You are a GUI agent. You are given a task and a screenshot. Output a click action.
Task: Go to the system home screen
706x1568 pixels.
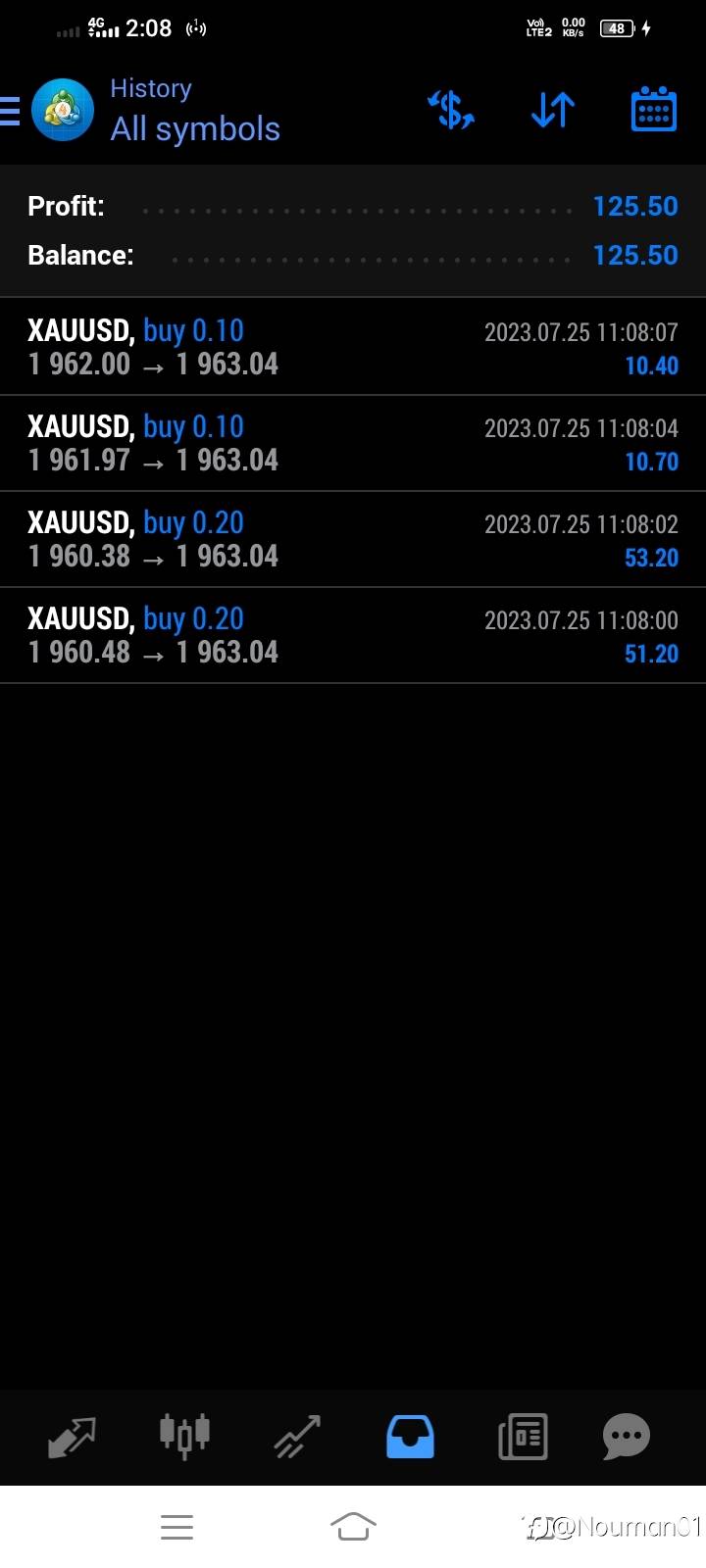point(353,1526)
